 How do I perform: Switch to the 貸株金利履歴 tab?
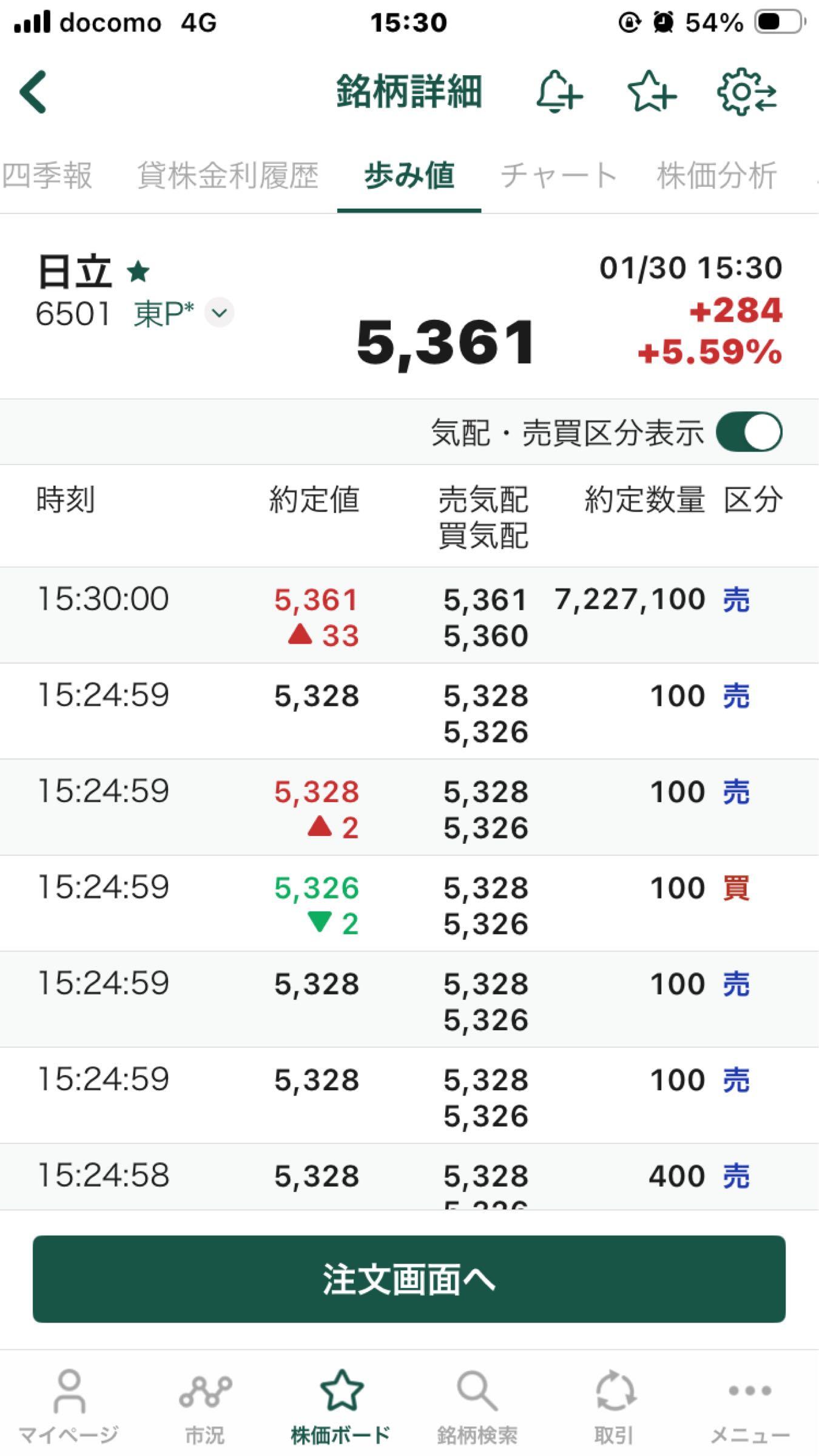(x=227, y=176)
